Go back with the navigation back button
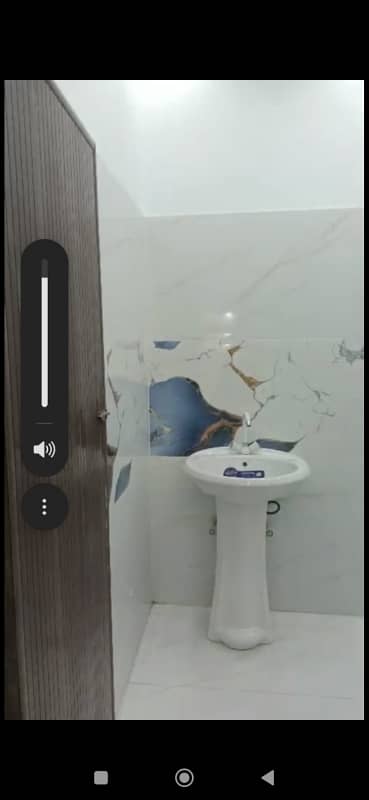 (268, 778)
